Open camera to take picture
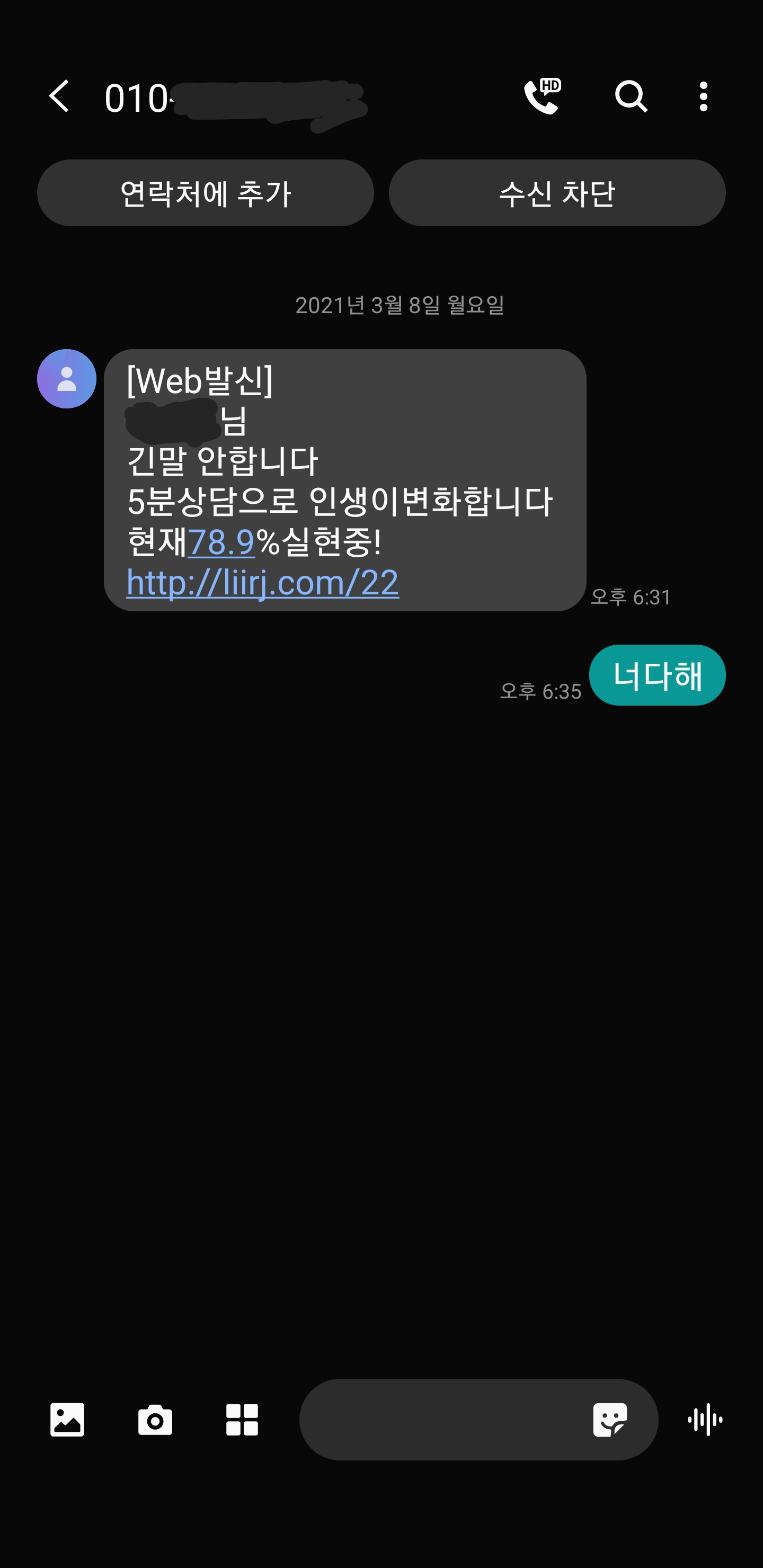This screenshot has width=763, height=1568. [x=155, y=1420]
